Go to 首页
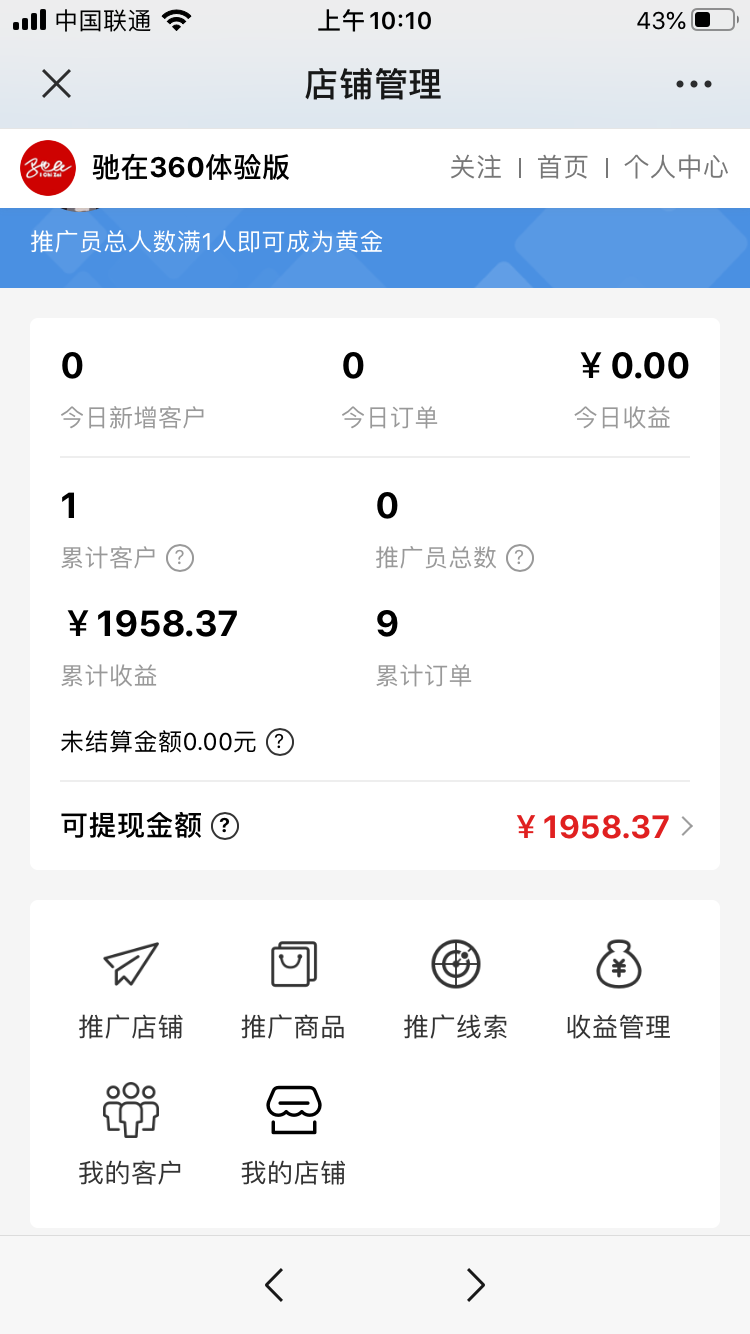Image resolution: width=750 pixels, height=1334 pixels. (563, 167)
